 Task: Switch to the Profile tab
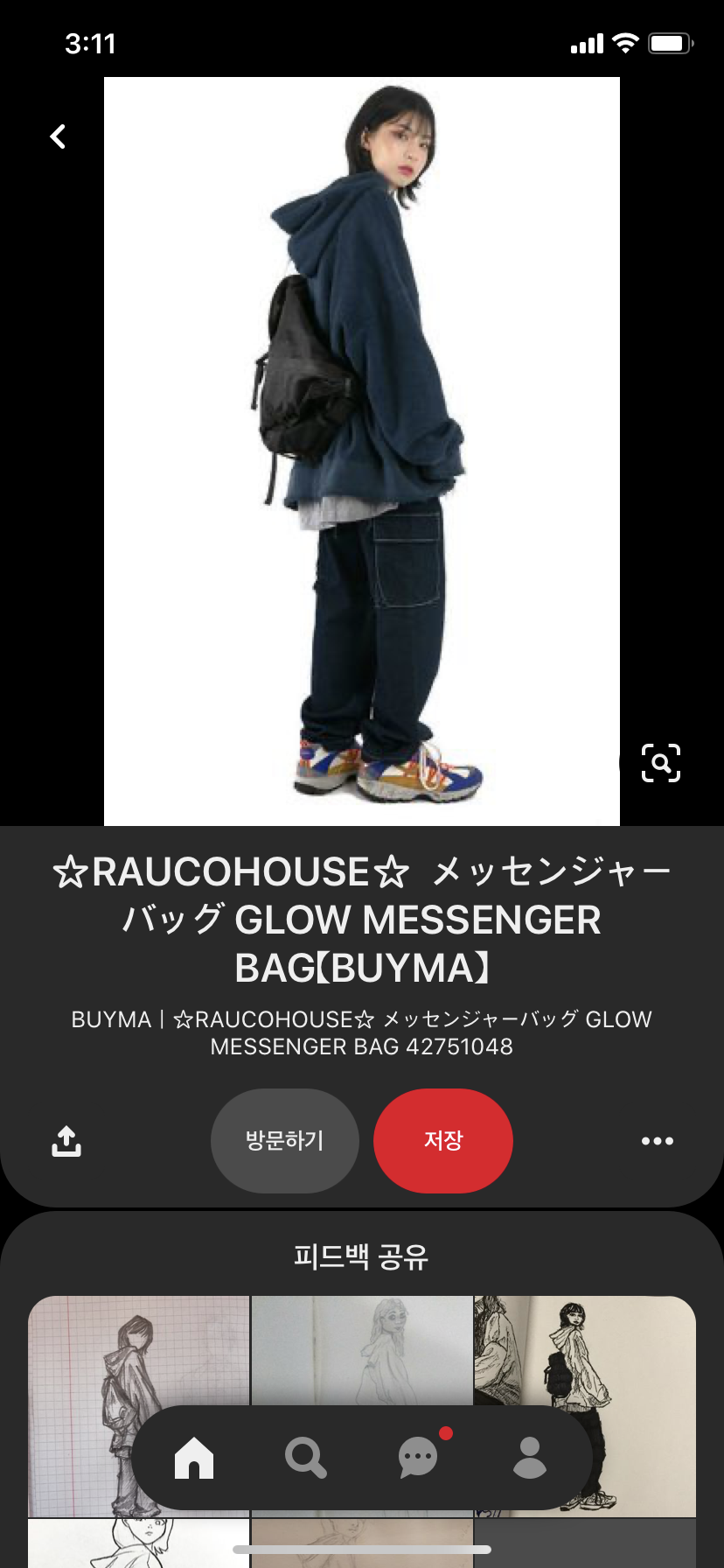(530, 1458)
